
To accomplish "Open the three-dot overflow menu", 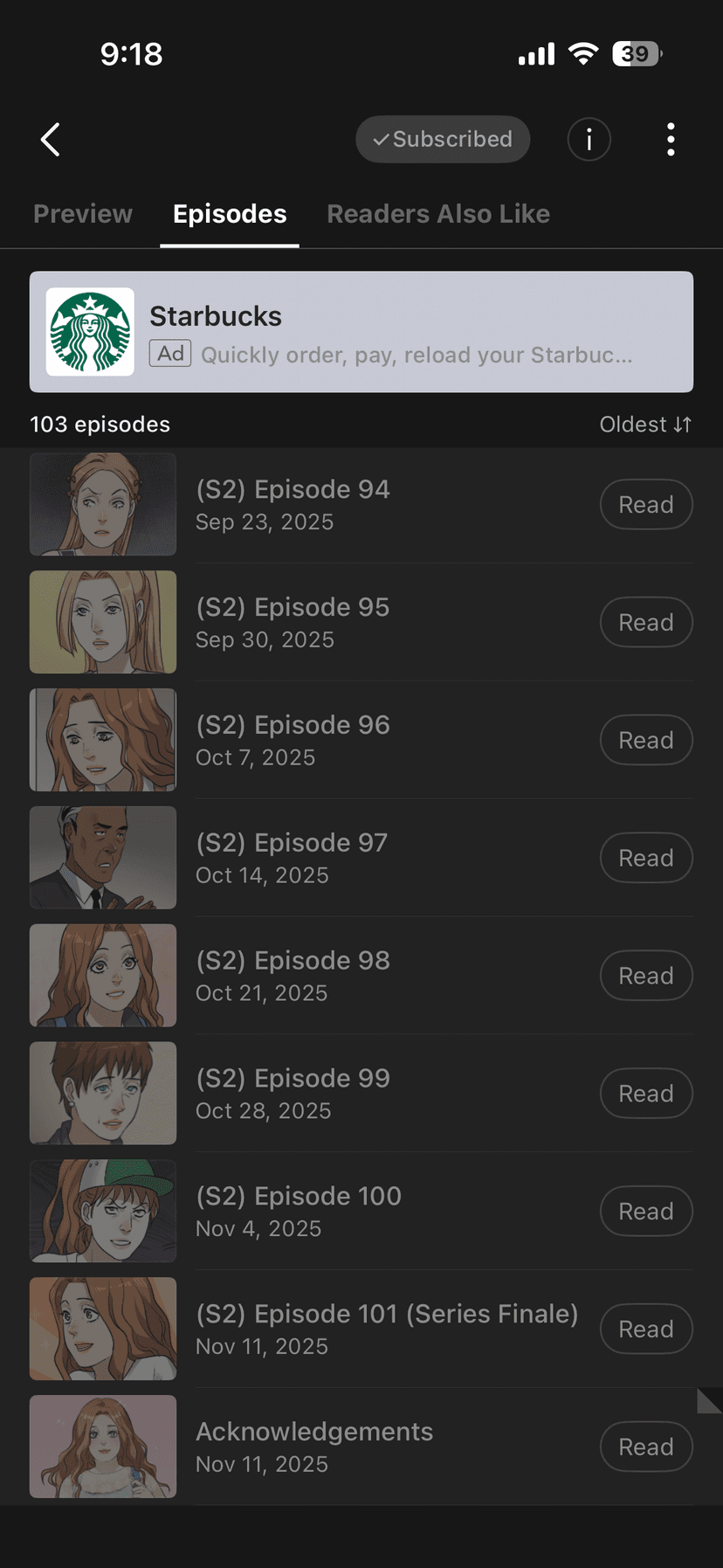I will (x=671, y=139).
